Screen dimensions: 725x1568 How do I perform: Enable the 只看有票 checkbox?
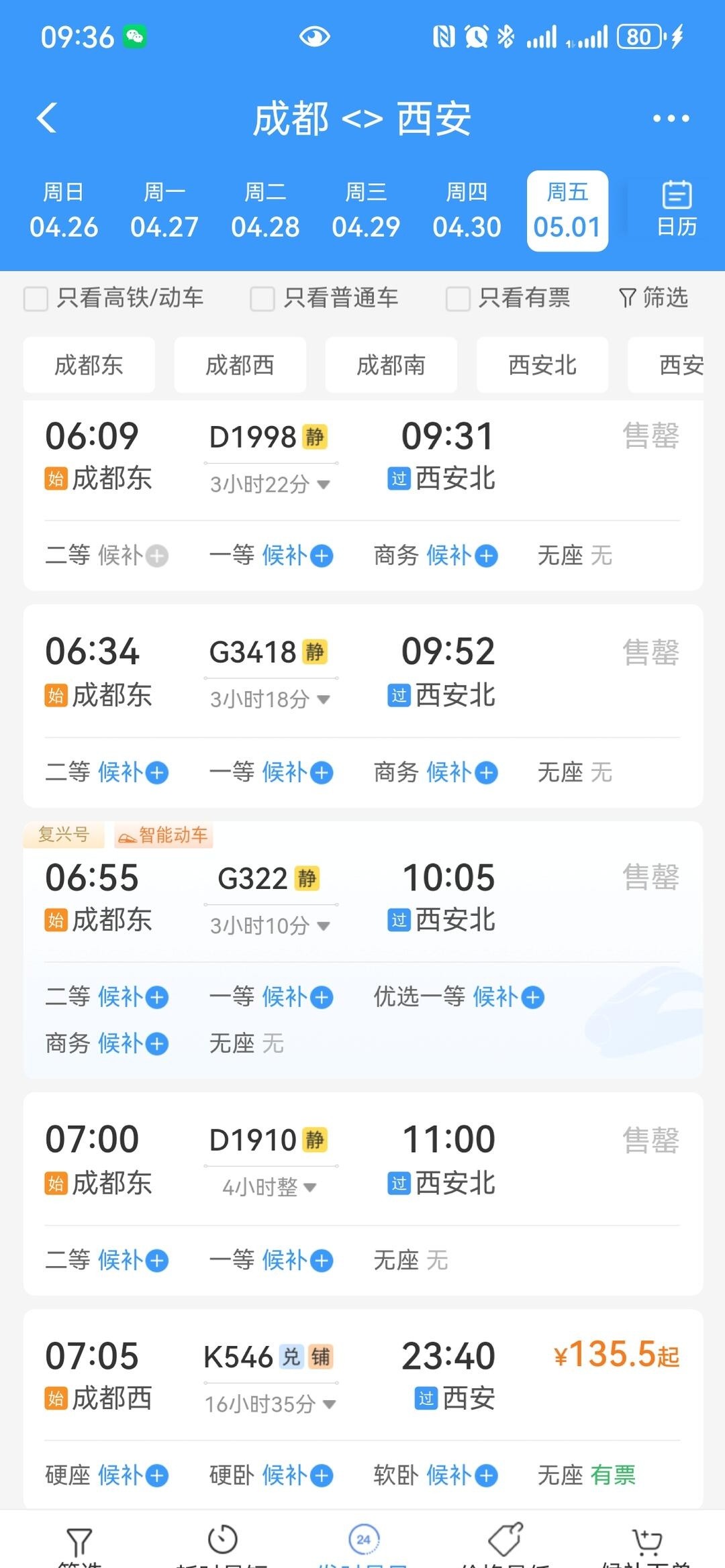(458, 299)
